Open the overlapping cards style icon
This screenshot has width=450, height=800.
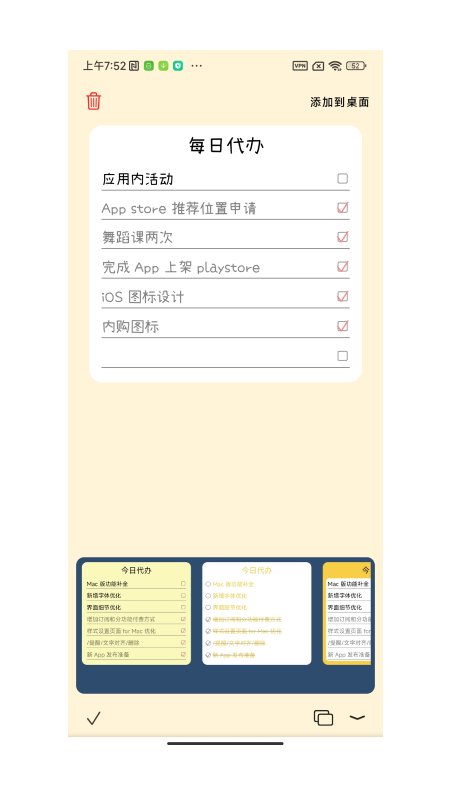(323, 718)
